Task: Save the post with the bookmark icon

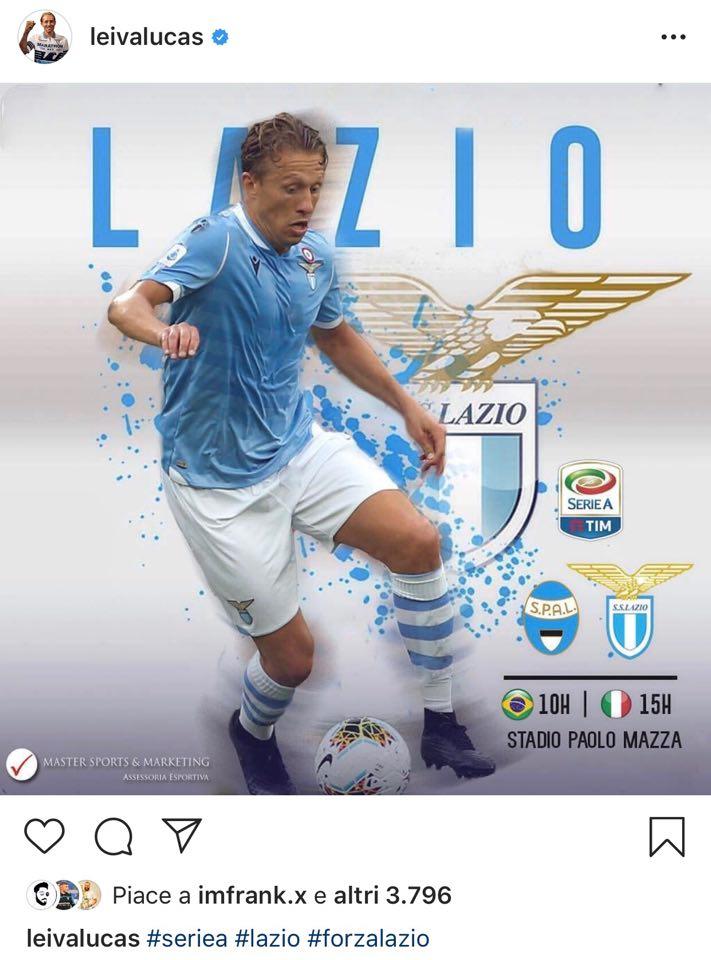Action: (667, 836)
